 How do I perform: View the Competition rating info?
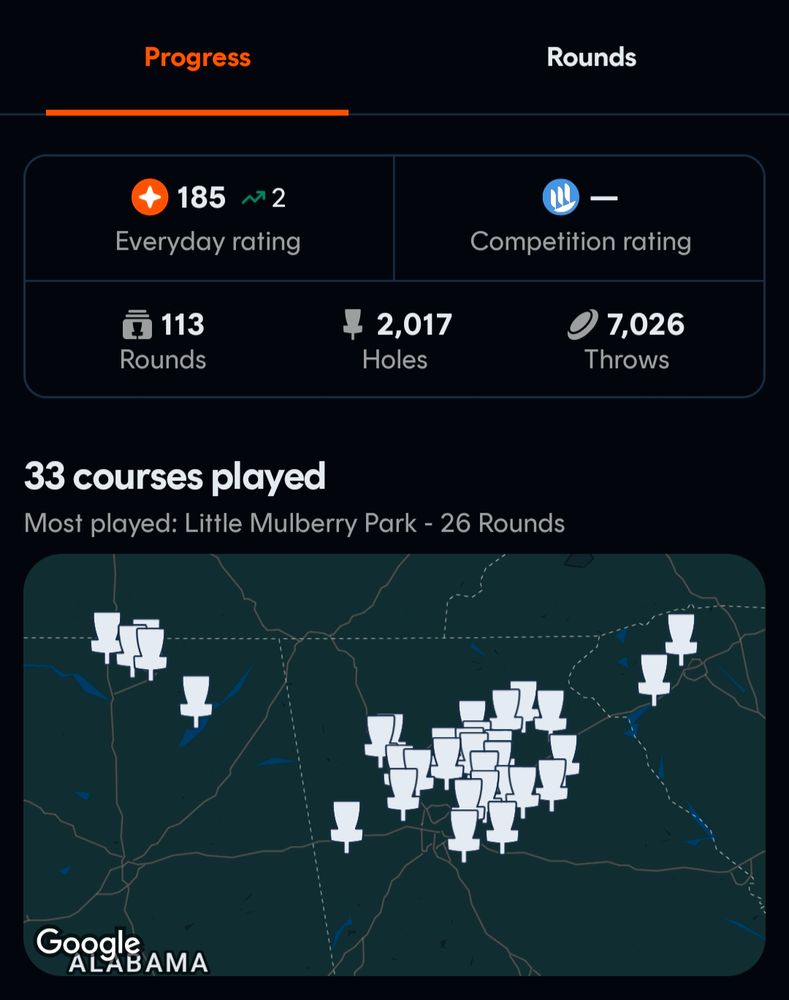[x=580, y=218]
